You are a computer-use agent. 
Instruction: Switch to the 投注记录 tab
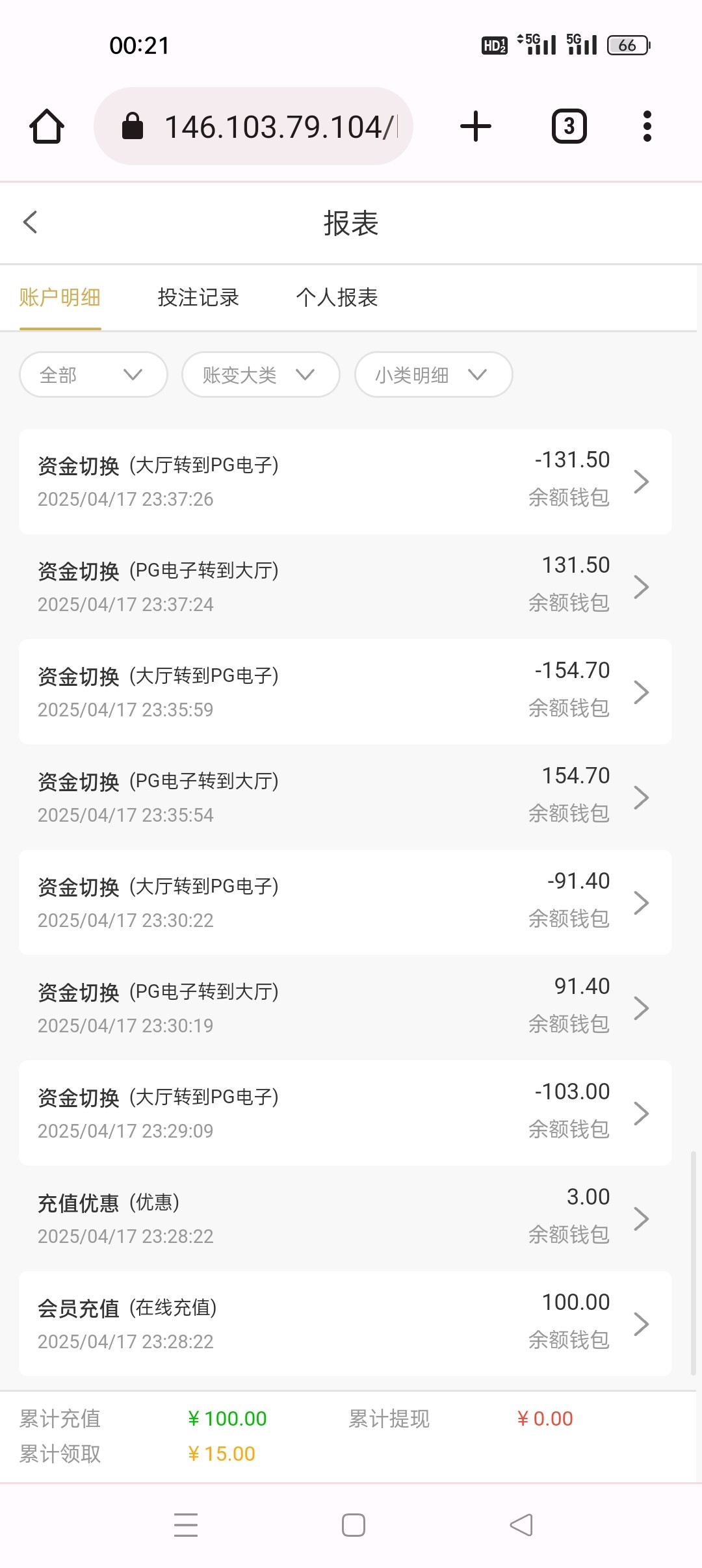199,298
